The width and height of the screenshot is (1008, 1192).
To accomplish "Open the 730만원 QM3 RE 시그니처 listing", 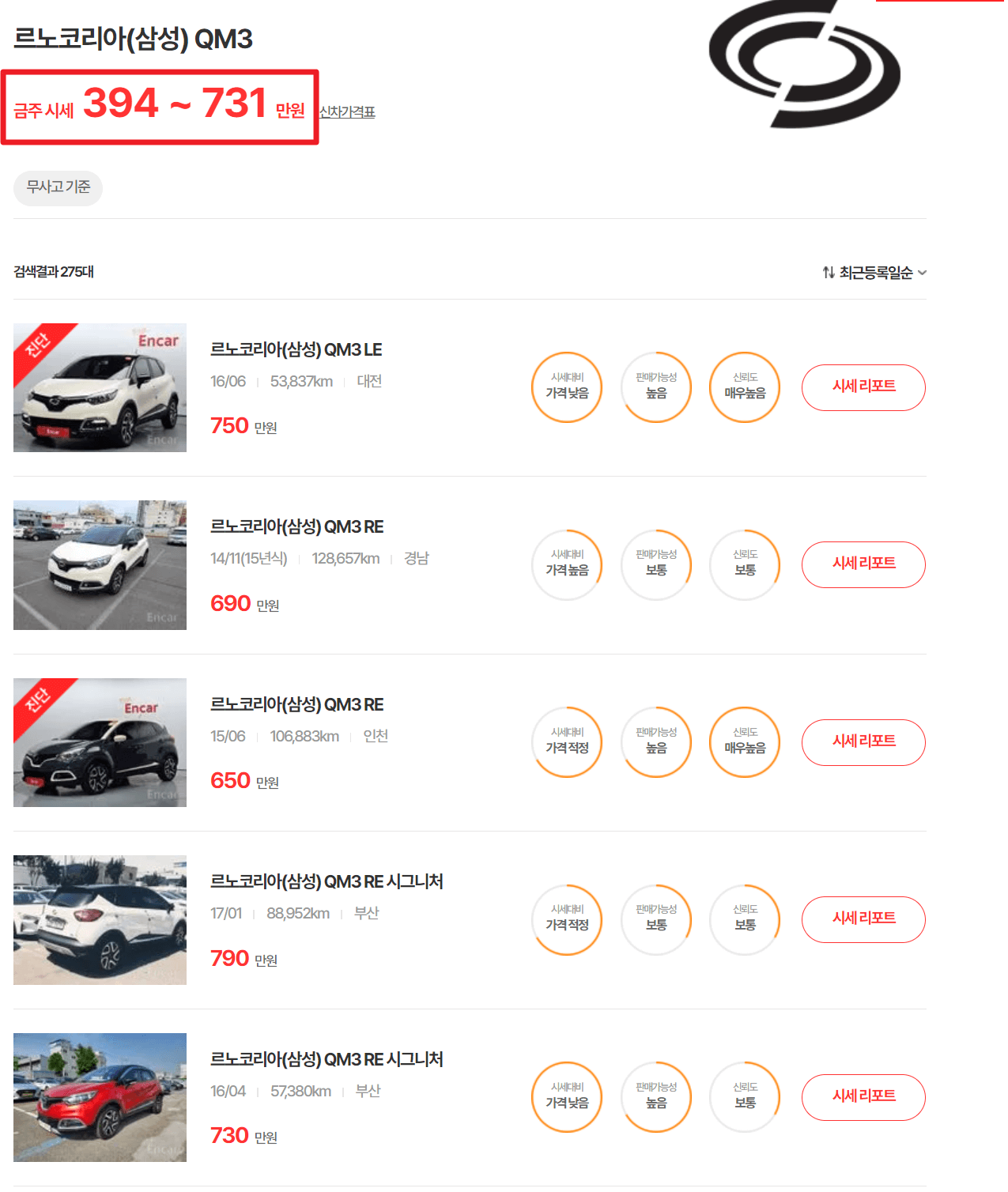I will pos(329,1059).
